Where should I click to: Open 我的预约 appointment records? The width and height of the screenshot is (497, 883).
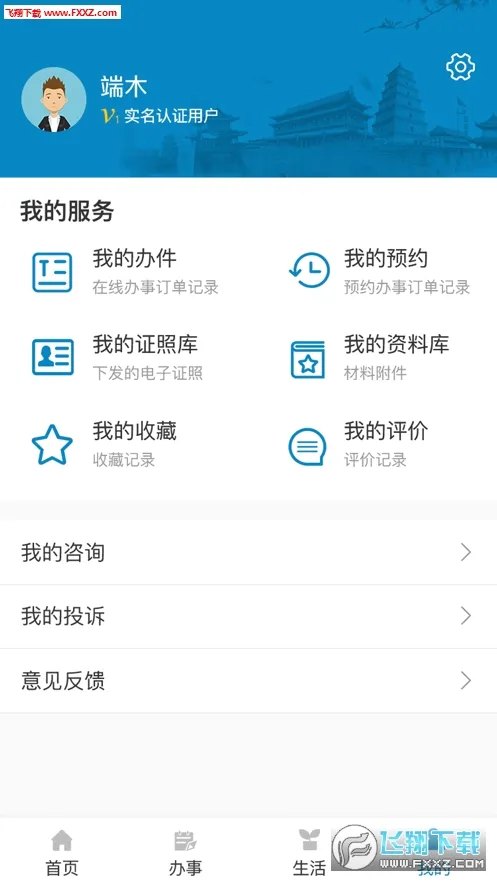click(379, 273)
